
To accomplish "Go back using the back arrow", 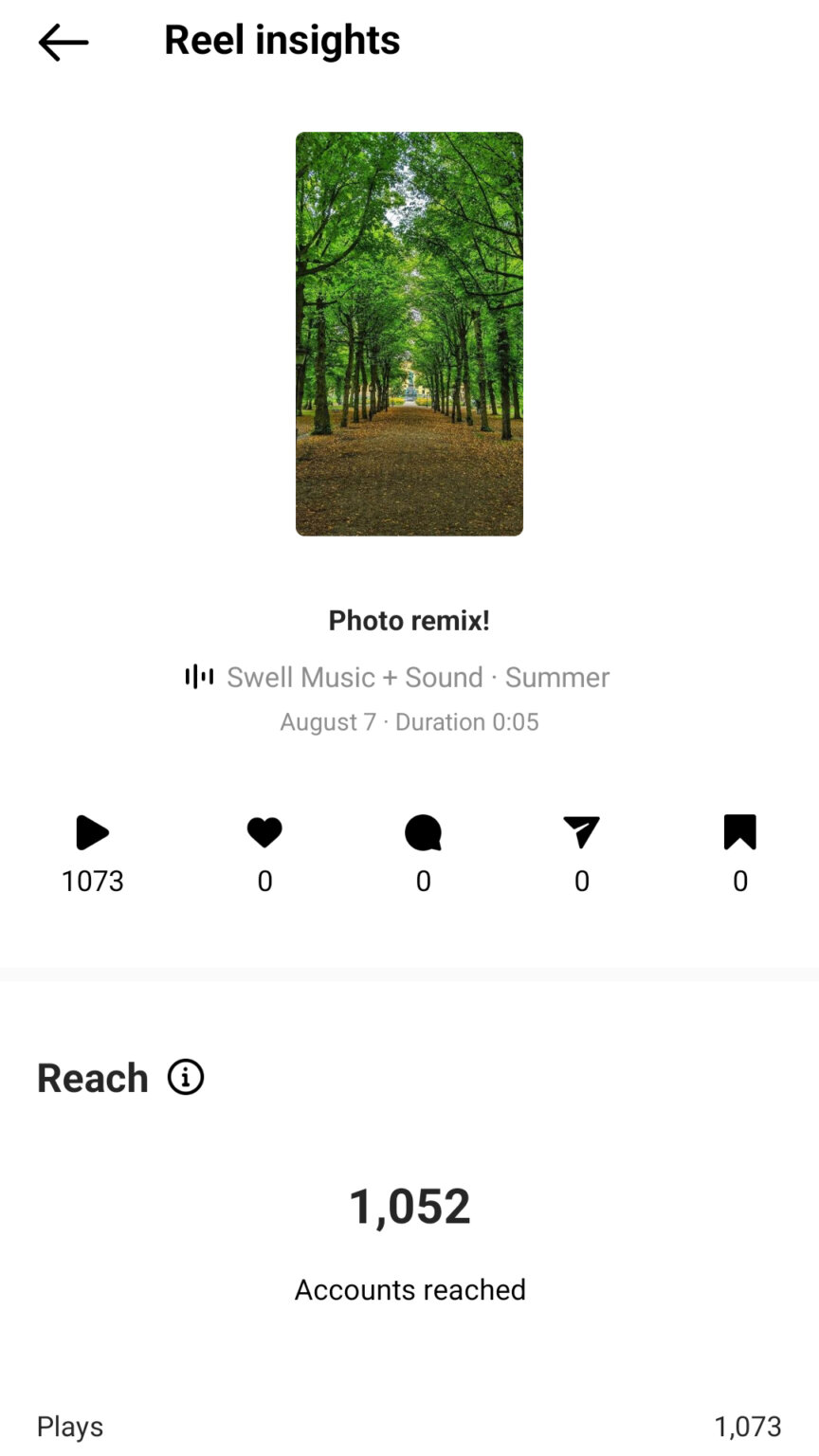I will point(62,42).
